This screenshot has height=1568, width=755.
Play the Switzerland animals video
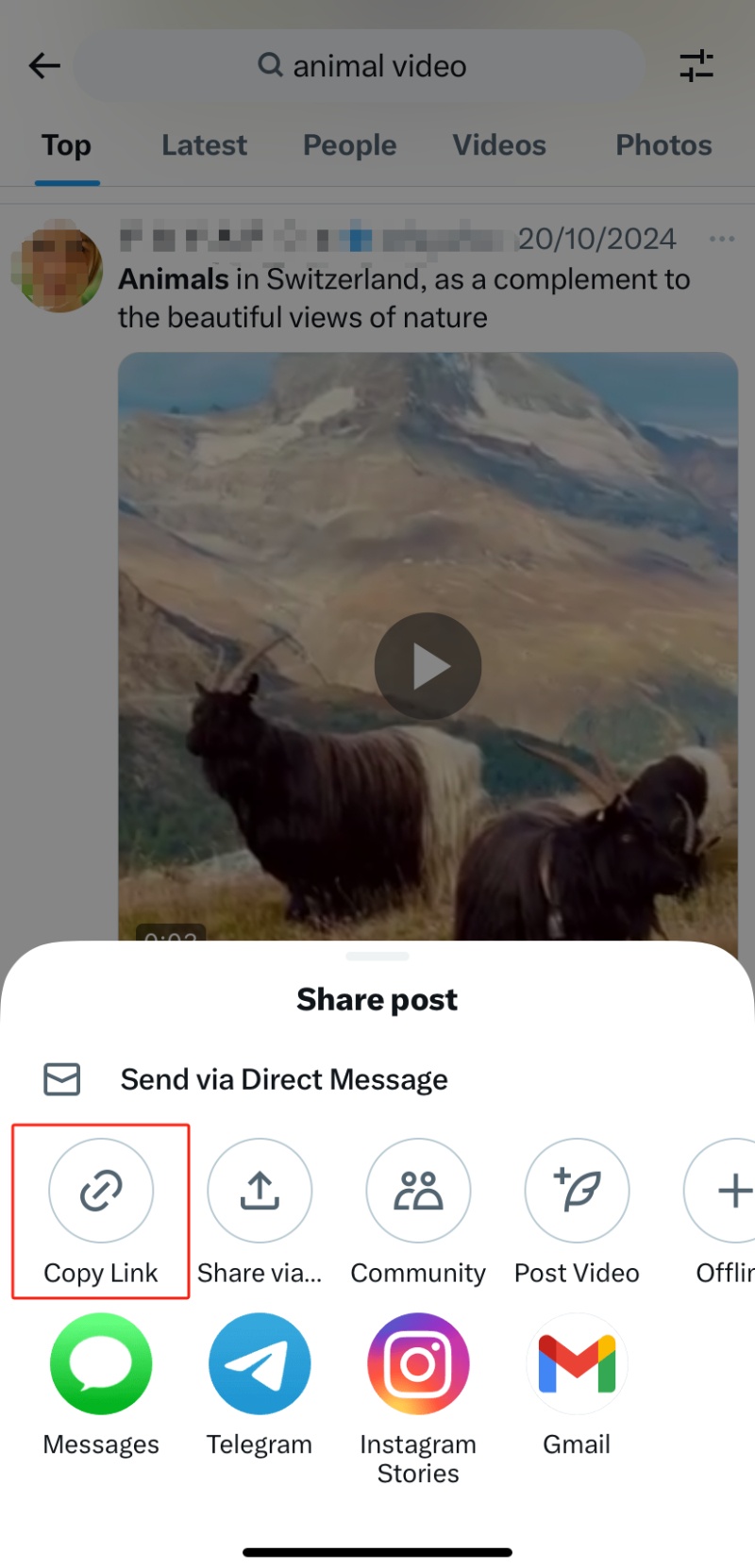tap(428, 667)
